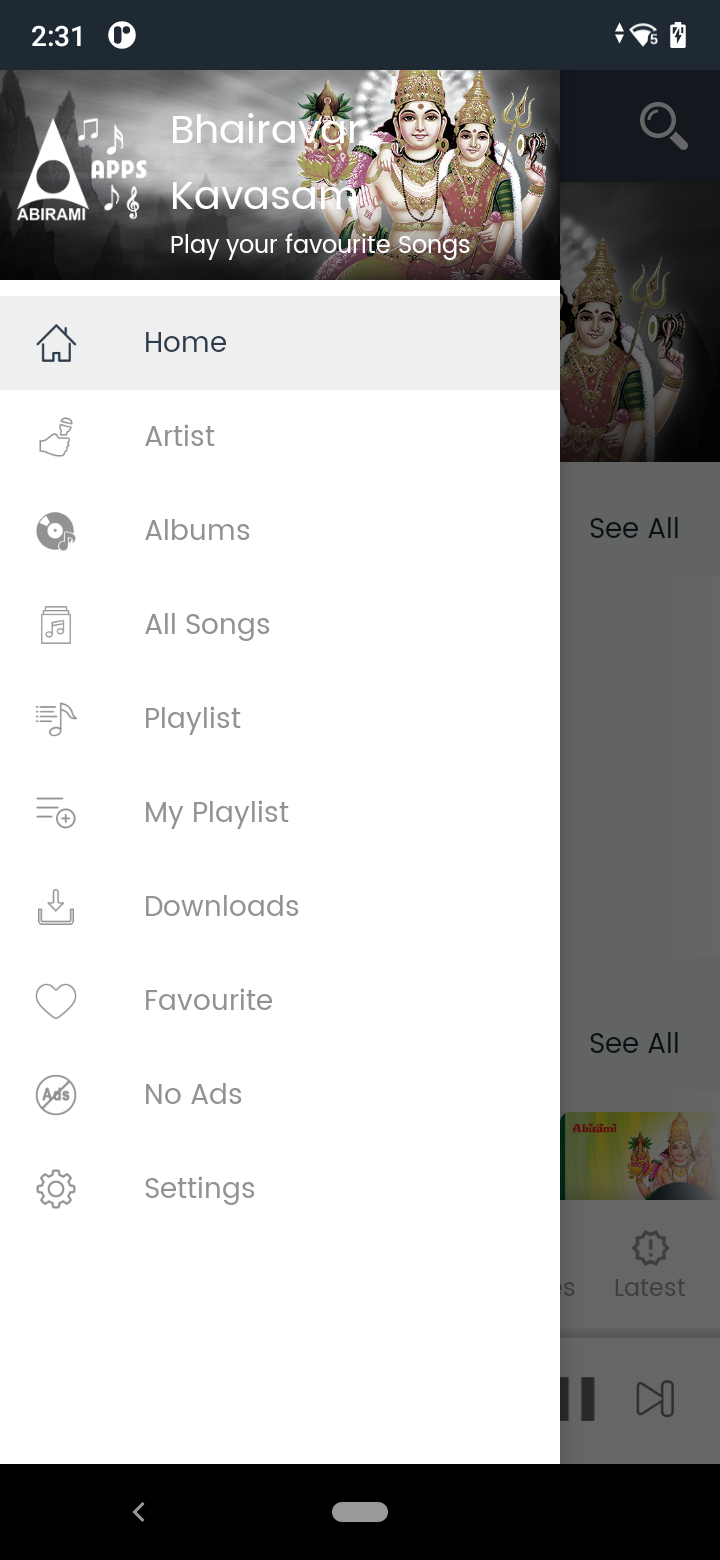Open the Playlist menu item

(280, 719)
